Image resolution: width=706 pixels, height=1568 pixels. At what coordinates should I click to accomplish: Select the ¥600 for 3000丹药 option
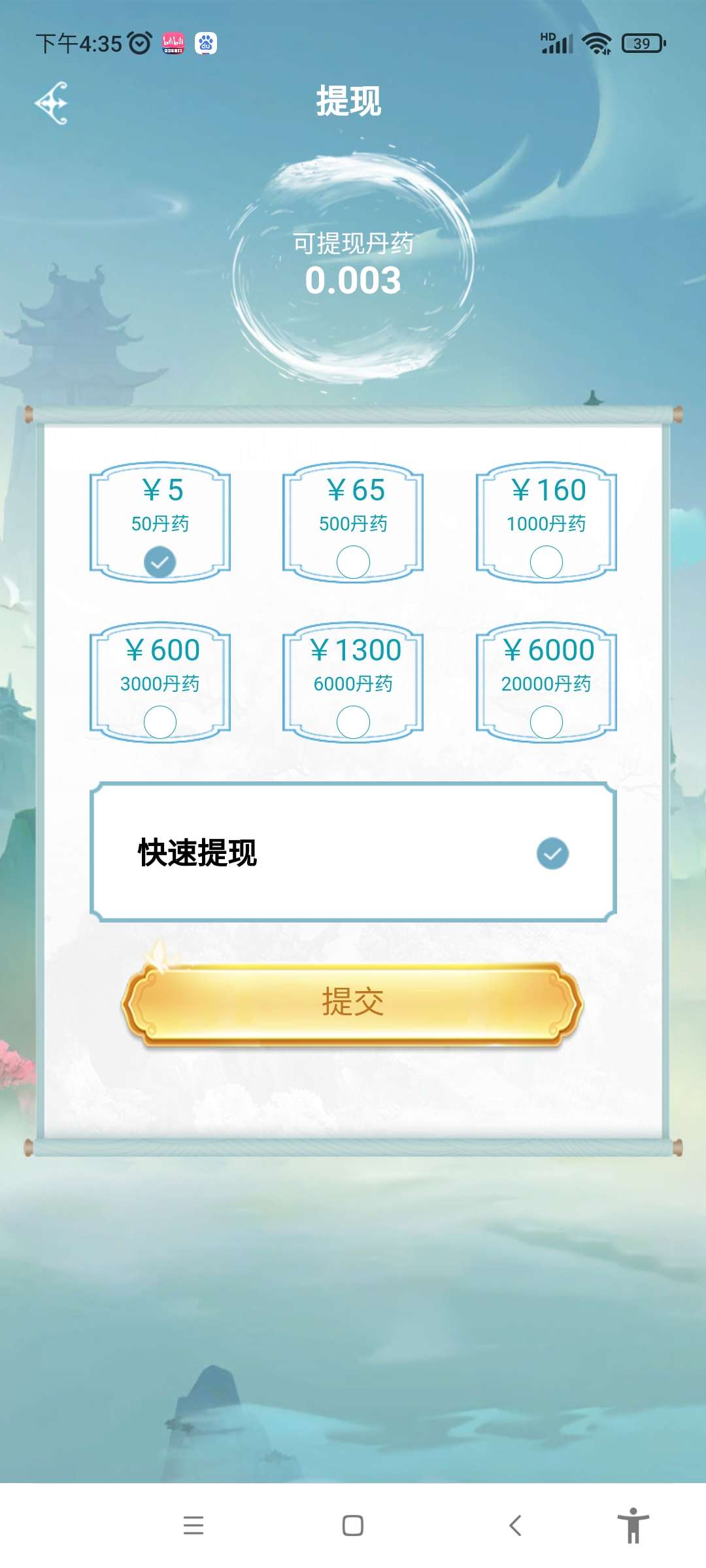click(x=160, y=682)
